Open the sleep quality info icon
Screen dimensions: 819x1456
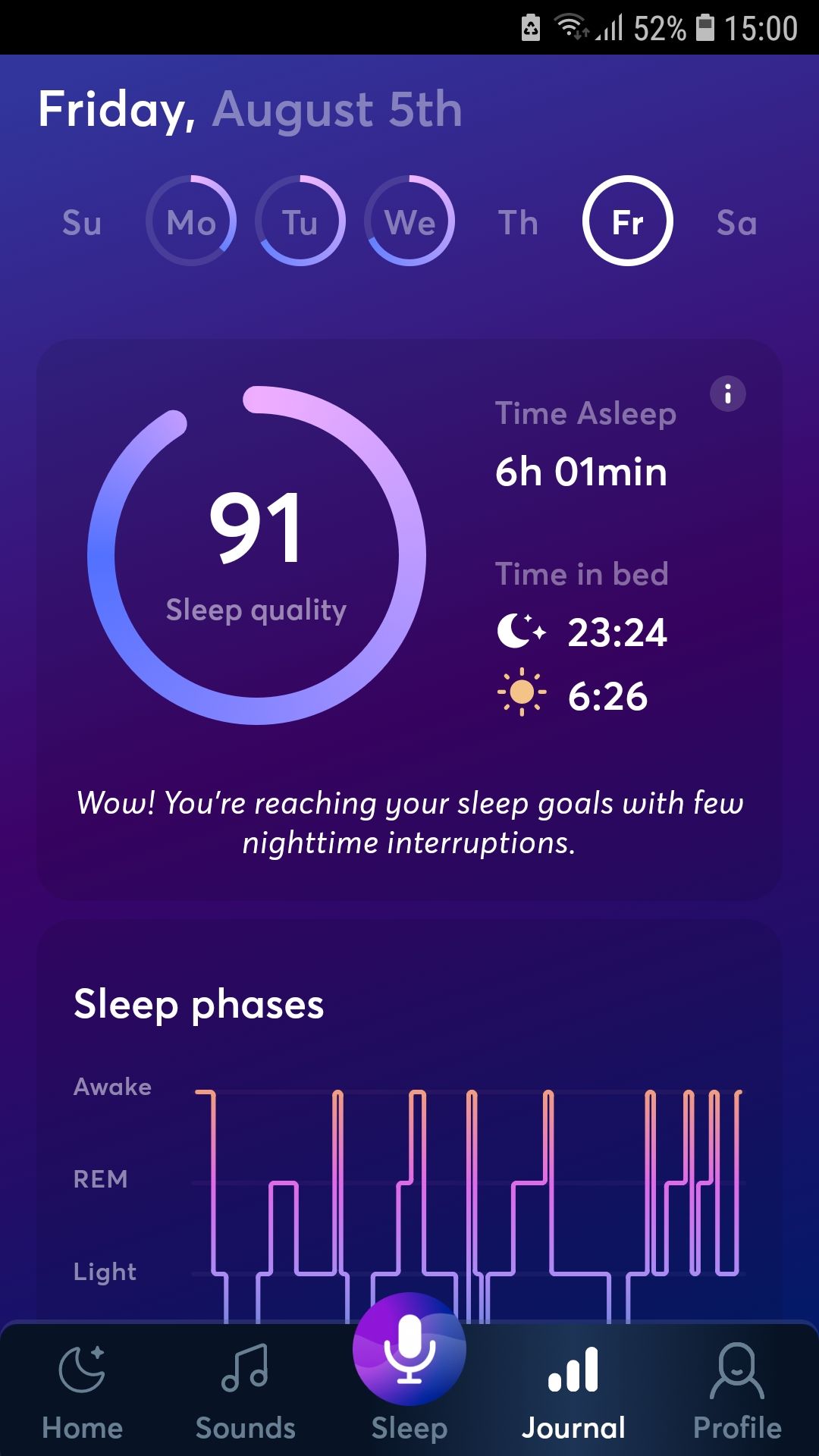[727, 394]
